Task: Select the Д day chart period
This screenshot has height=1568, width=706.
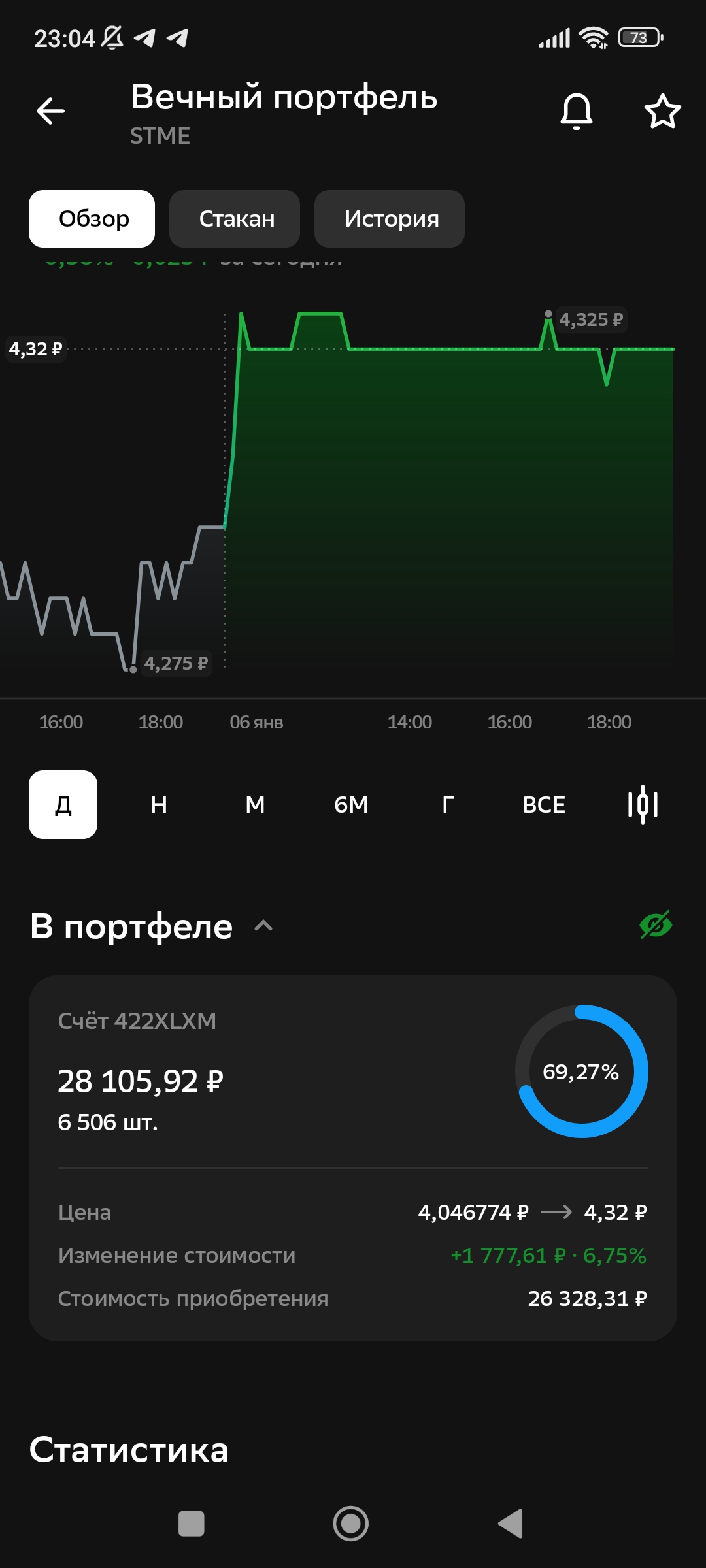Action: click(x=63, y=804)
